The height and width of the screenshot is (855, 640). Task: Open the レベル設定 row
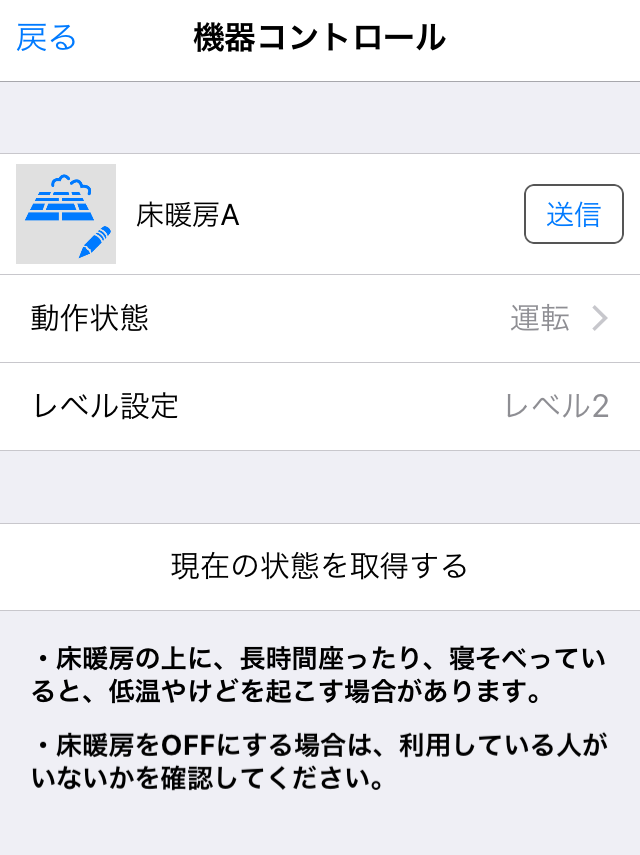pyautogui.click(x=320, y=406)
